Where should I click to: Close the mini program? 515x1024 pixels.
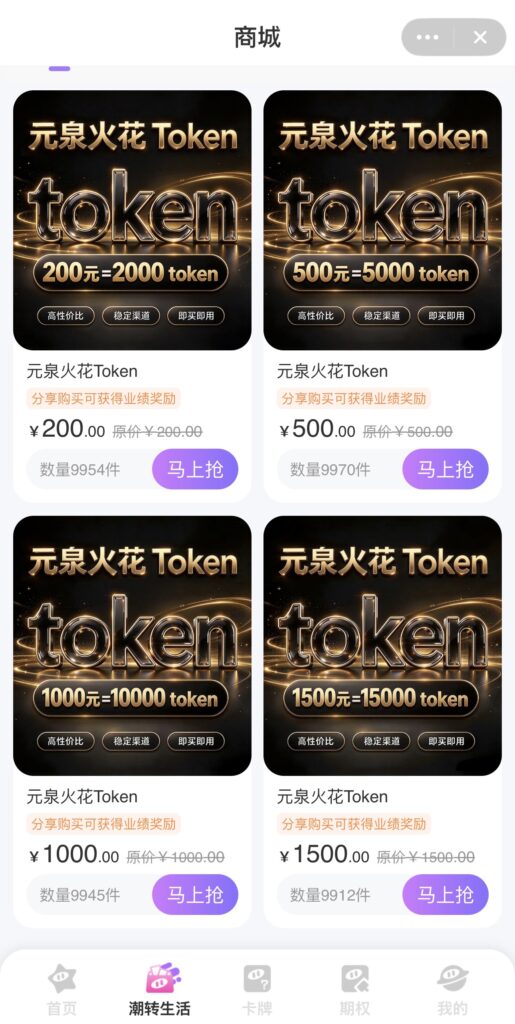point(480,37)
